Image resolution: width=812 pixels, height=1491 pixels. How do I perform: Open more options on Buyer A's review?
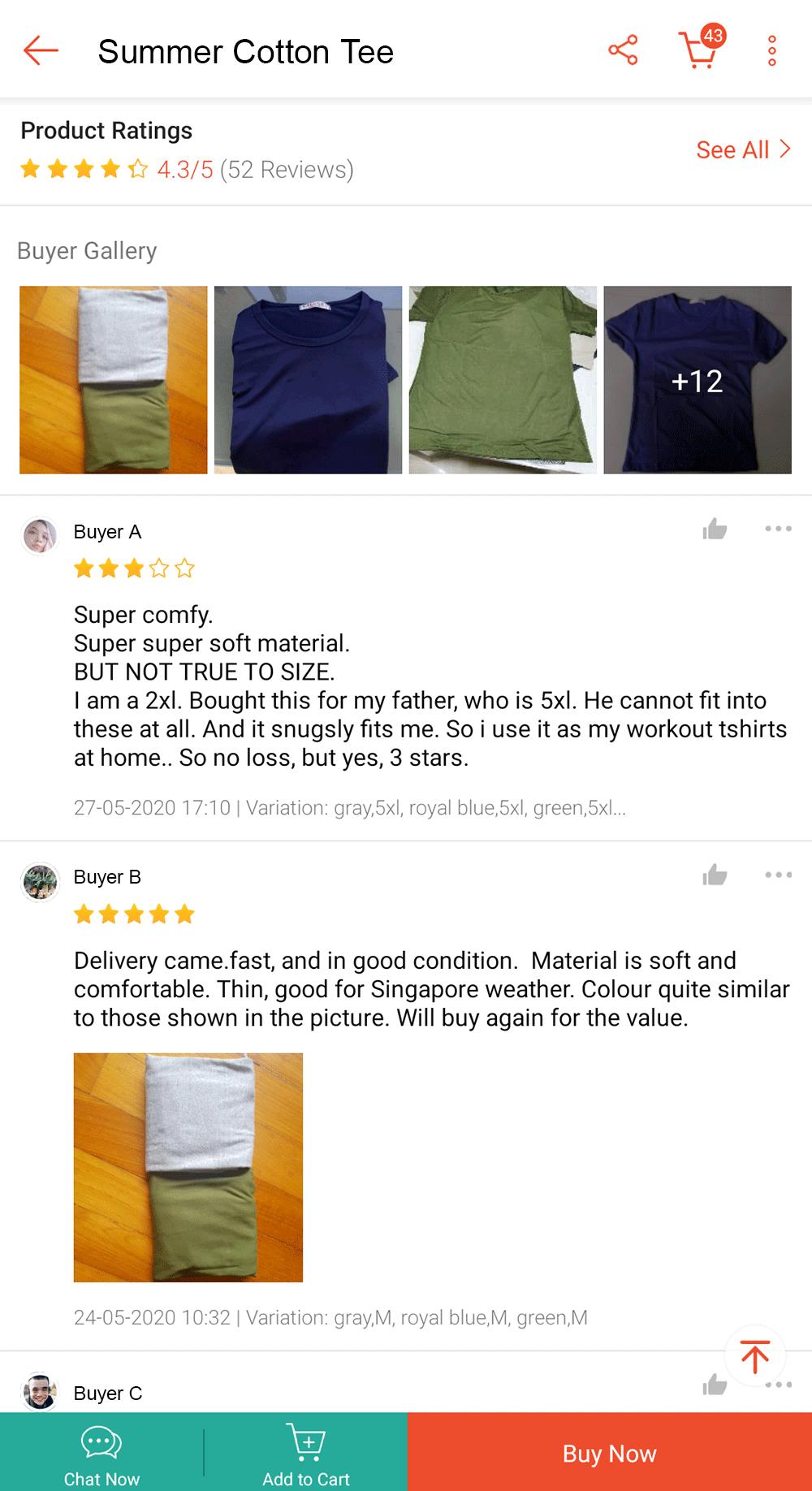click(778, 529)
